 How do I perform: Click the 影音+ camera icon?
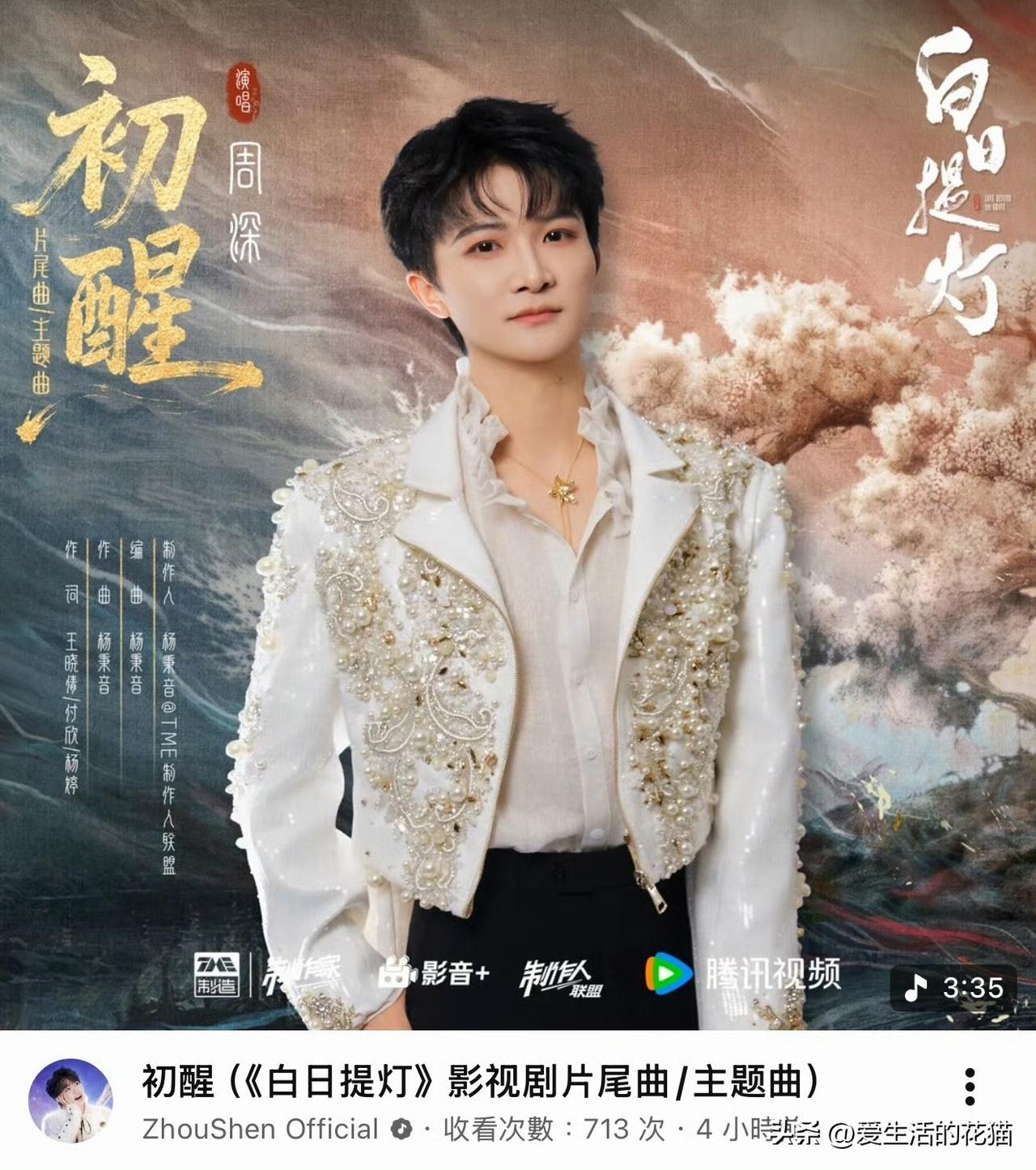tap(397, 977)
